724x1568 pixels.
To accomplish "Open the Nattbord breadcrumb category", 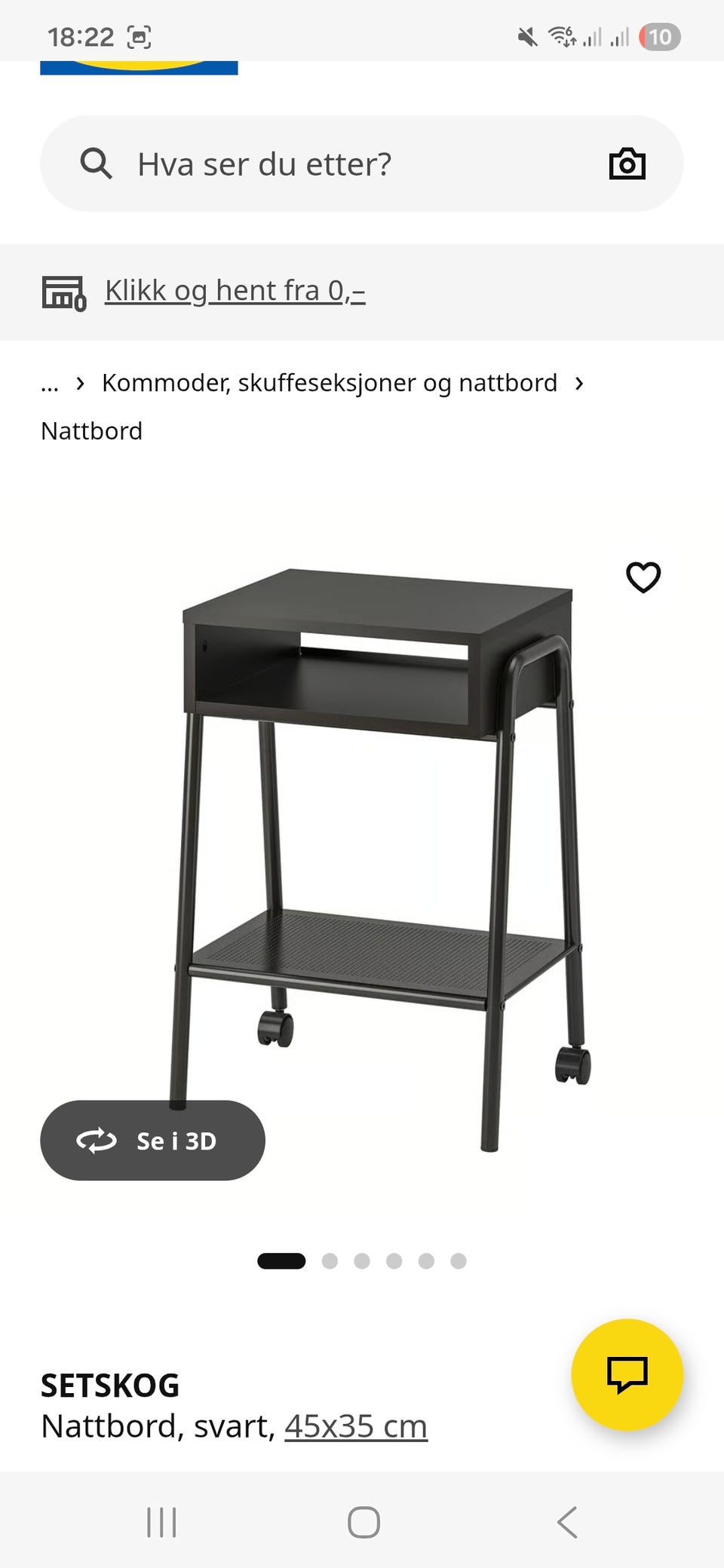I will click(92, 431).
